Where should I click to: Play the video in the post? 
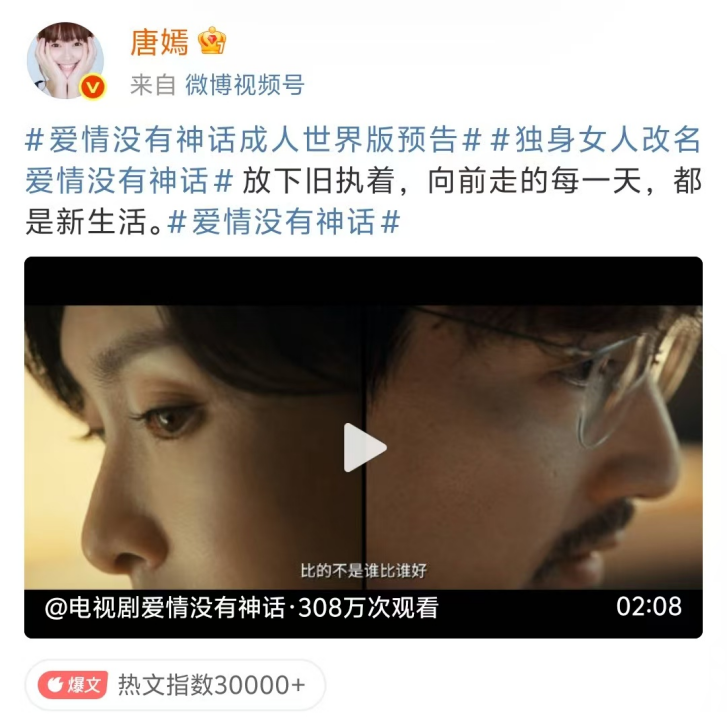click(x=363, y=447)
